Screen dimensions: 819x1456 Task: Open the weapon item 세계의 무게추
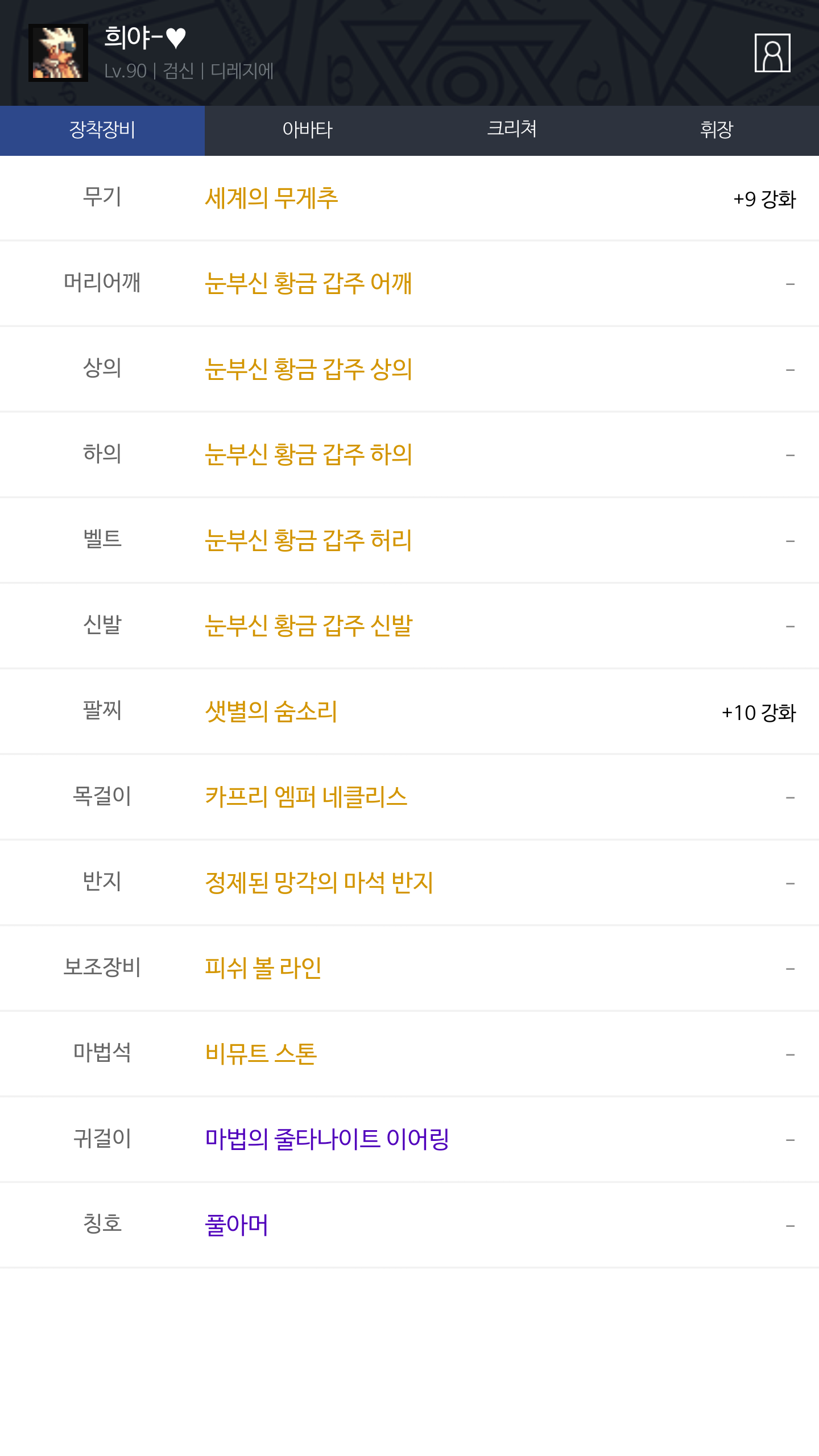[x=271, y=198]
